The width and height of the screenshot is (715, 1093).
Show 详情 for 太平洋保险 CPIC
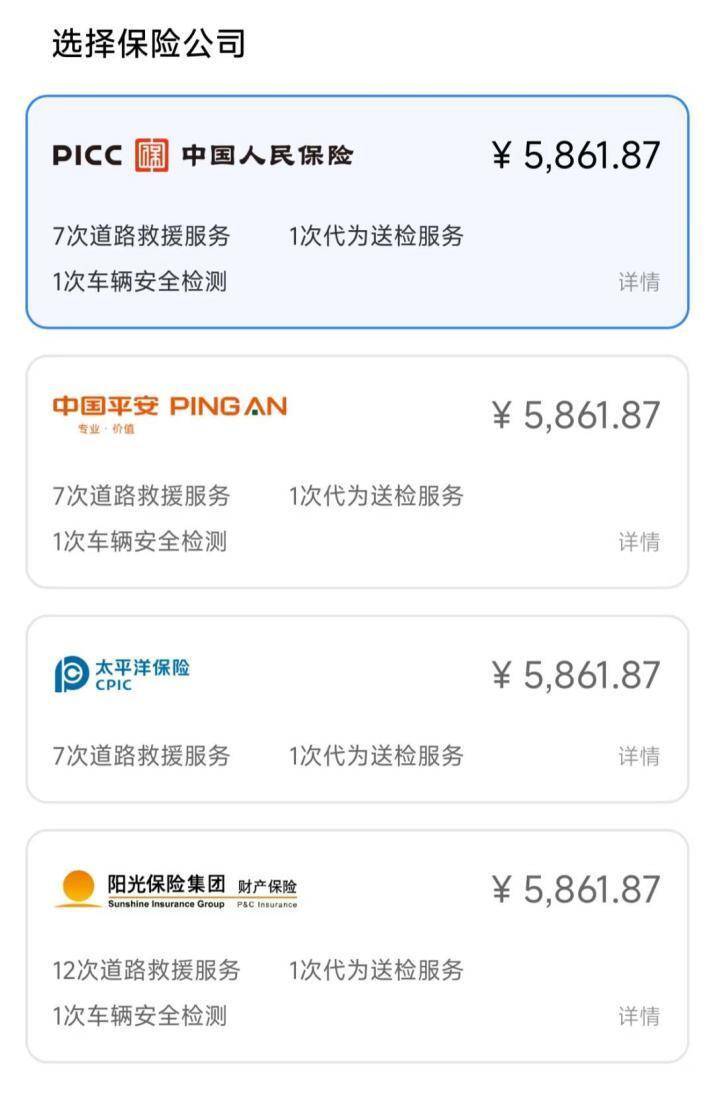(x=638, y=756)
